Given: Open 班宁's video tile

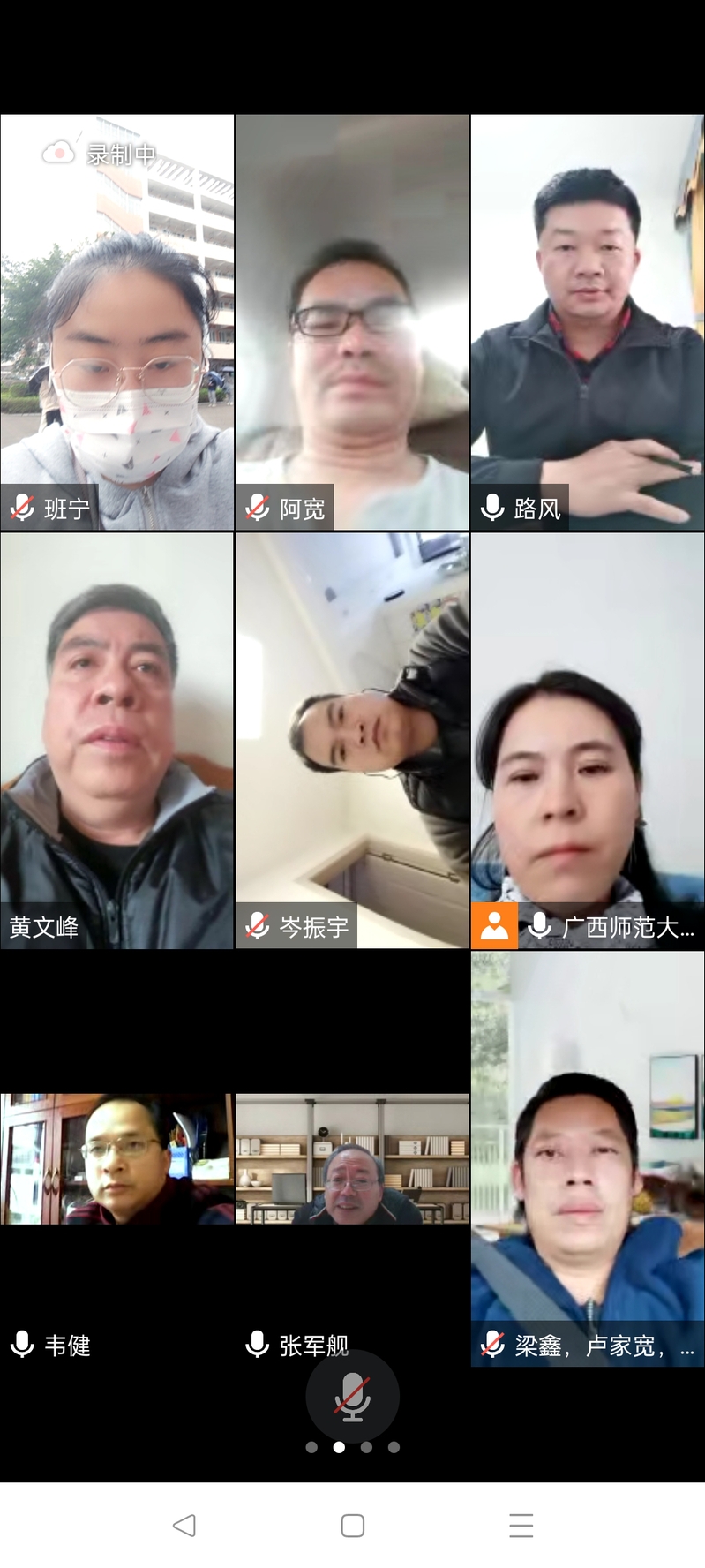Looking at the screenshot, I should pyautogui.click(x=116, y=322).
